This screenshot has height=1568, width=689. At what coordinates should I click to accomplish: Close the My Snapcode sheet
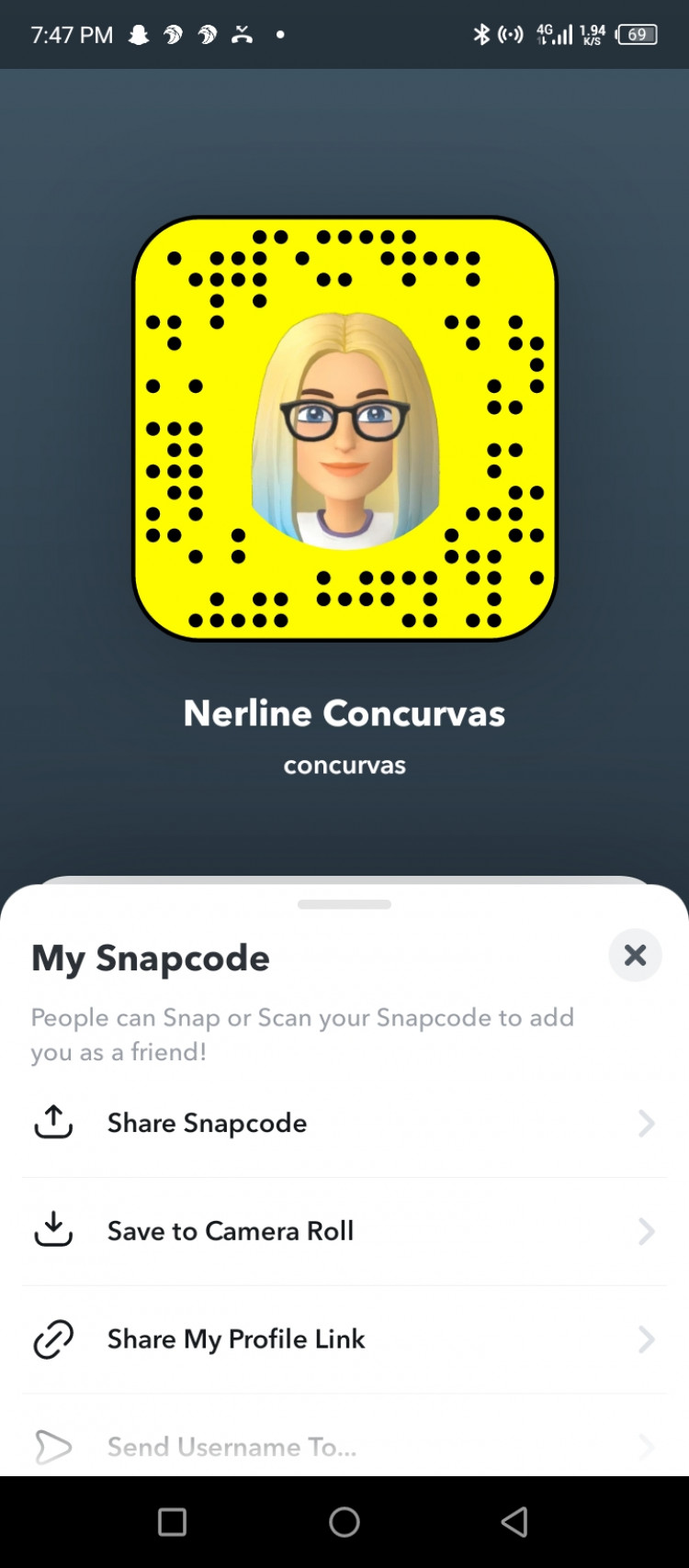(x=635, y=956)
